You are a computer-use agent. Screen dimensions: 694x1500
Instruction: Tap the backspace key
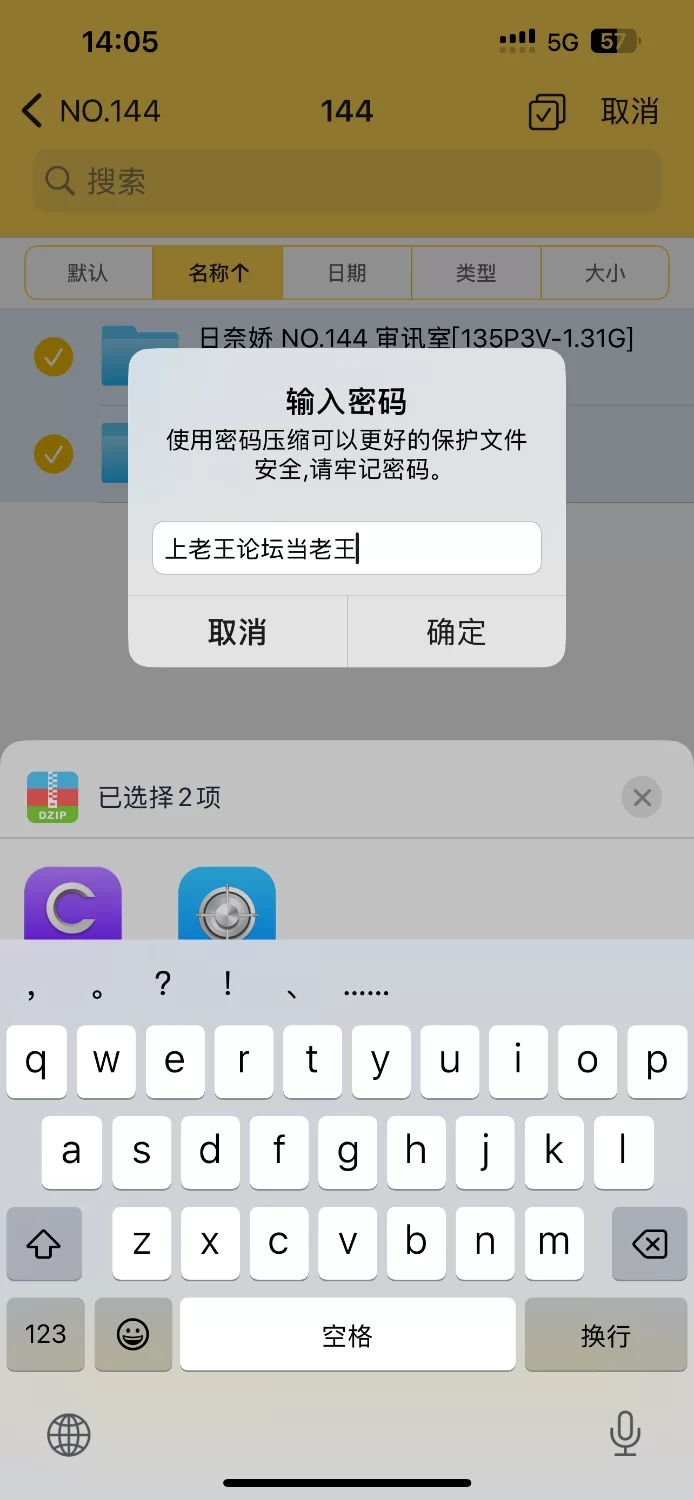[649, 1243]
